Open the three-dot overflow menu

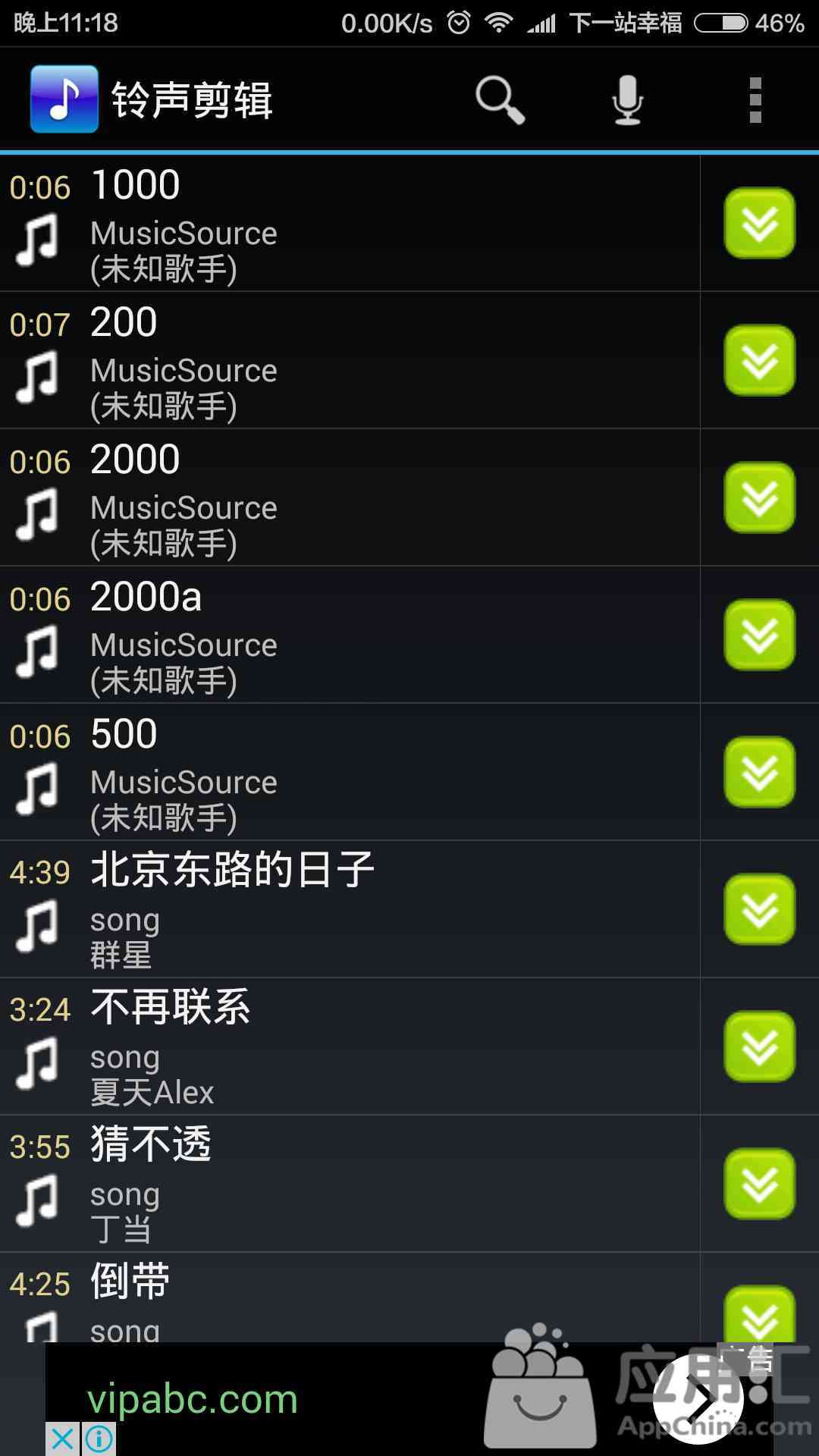755,99
